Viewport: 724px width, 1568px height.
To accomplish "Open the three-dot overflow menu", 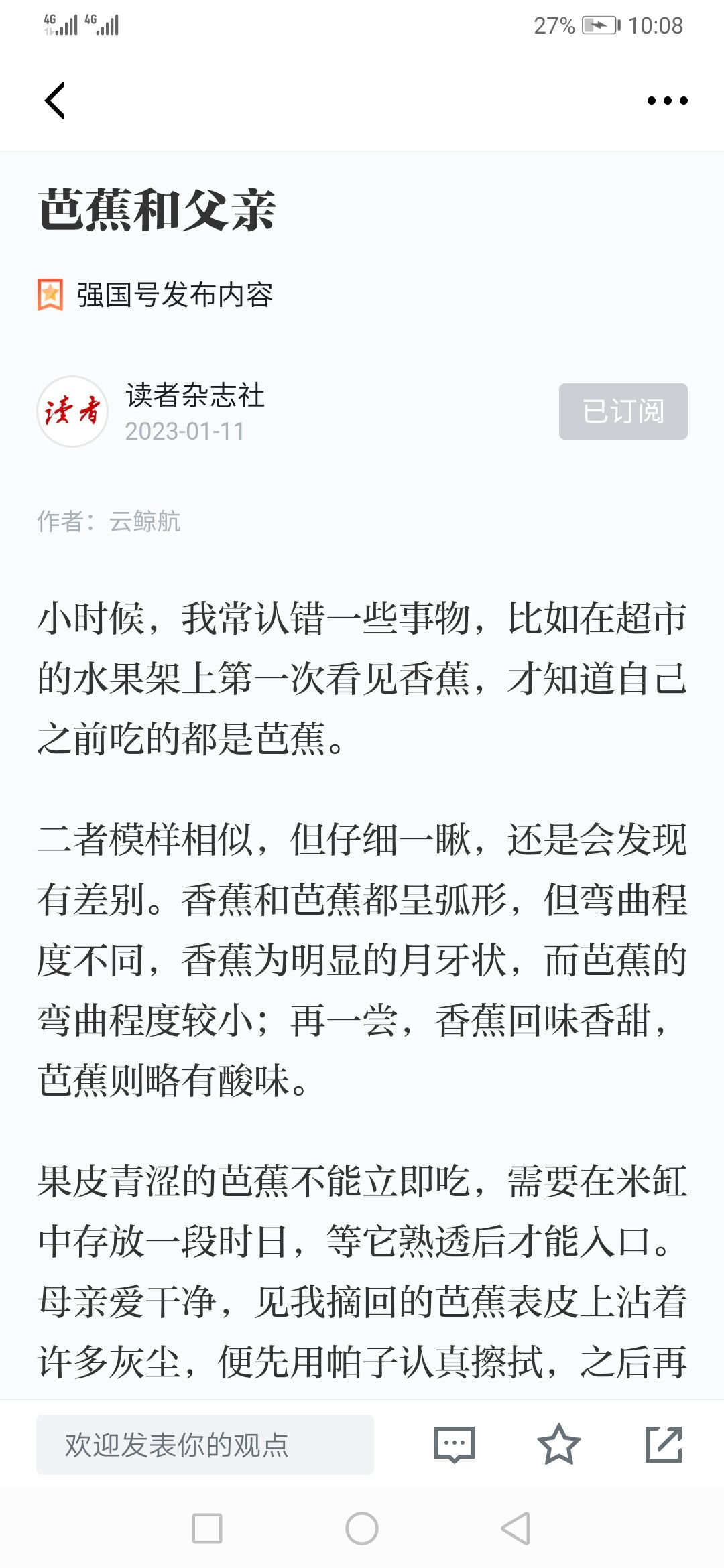I will [x=667, y=101].
